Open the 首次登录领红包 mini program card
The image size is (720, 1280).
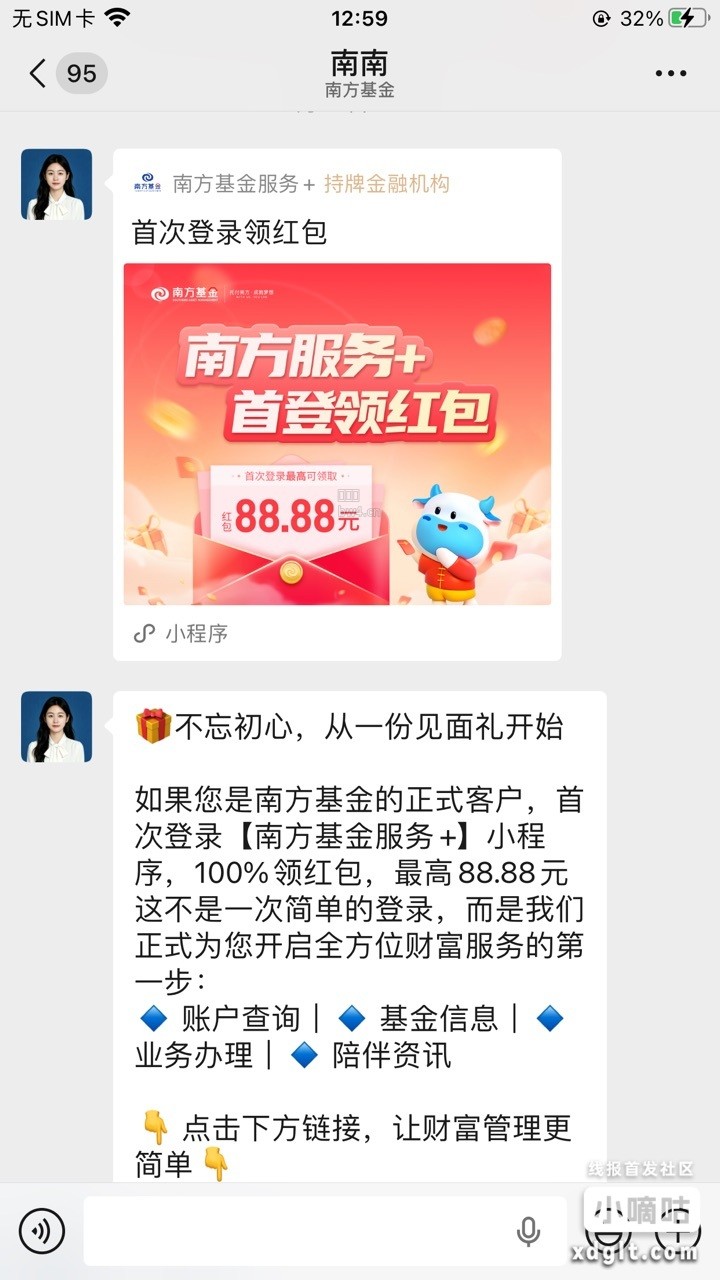coord(337,404)
